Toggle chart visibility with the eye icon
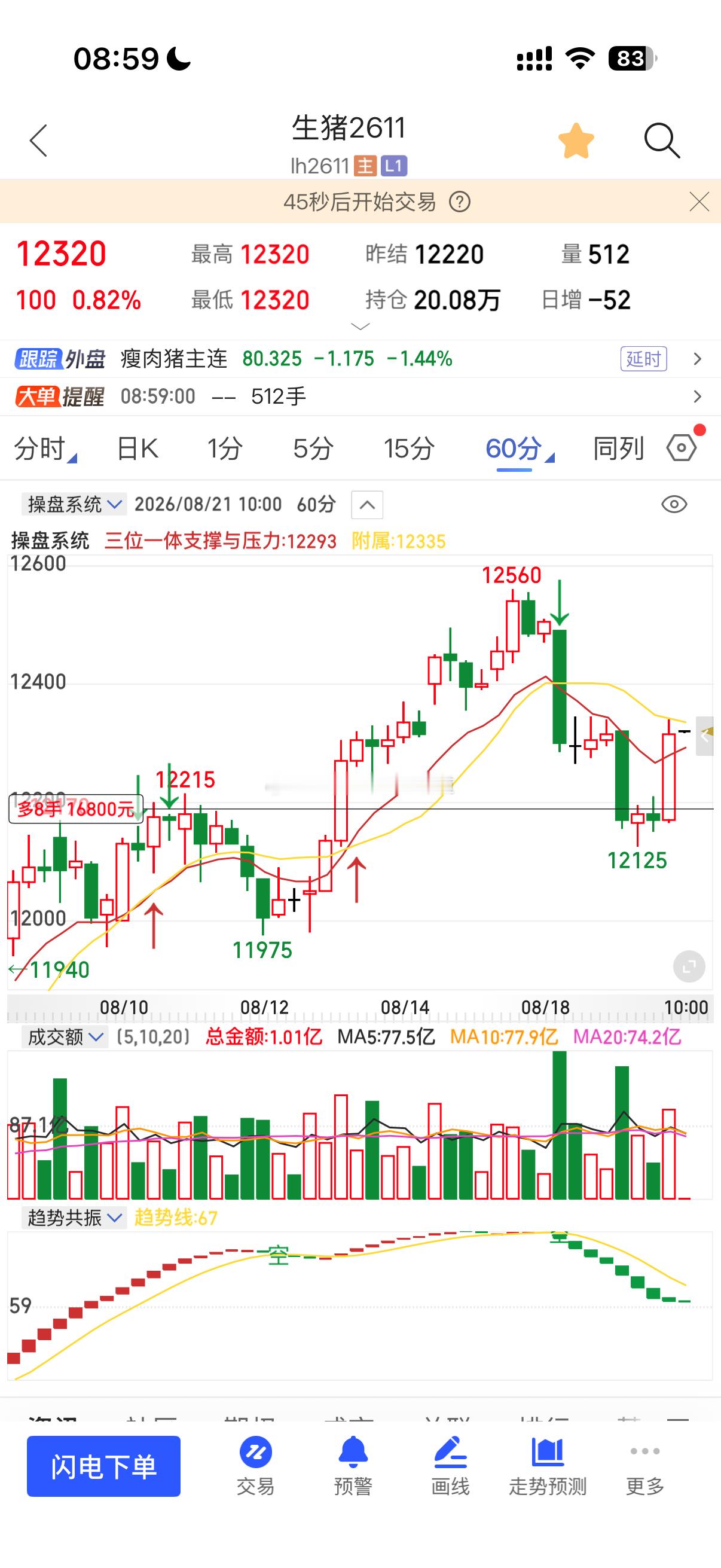 point(674,505)
